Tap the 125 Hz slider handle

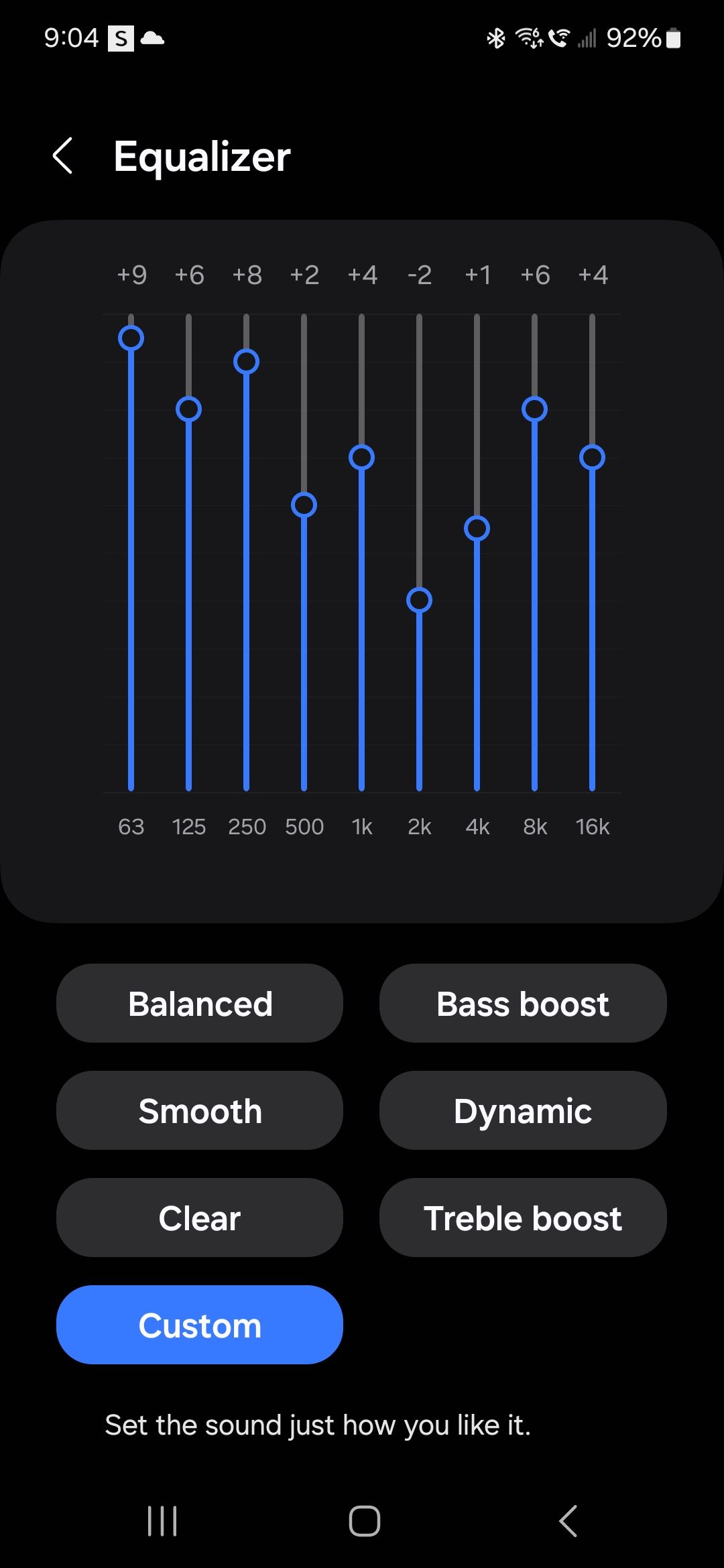[189, 409]
